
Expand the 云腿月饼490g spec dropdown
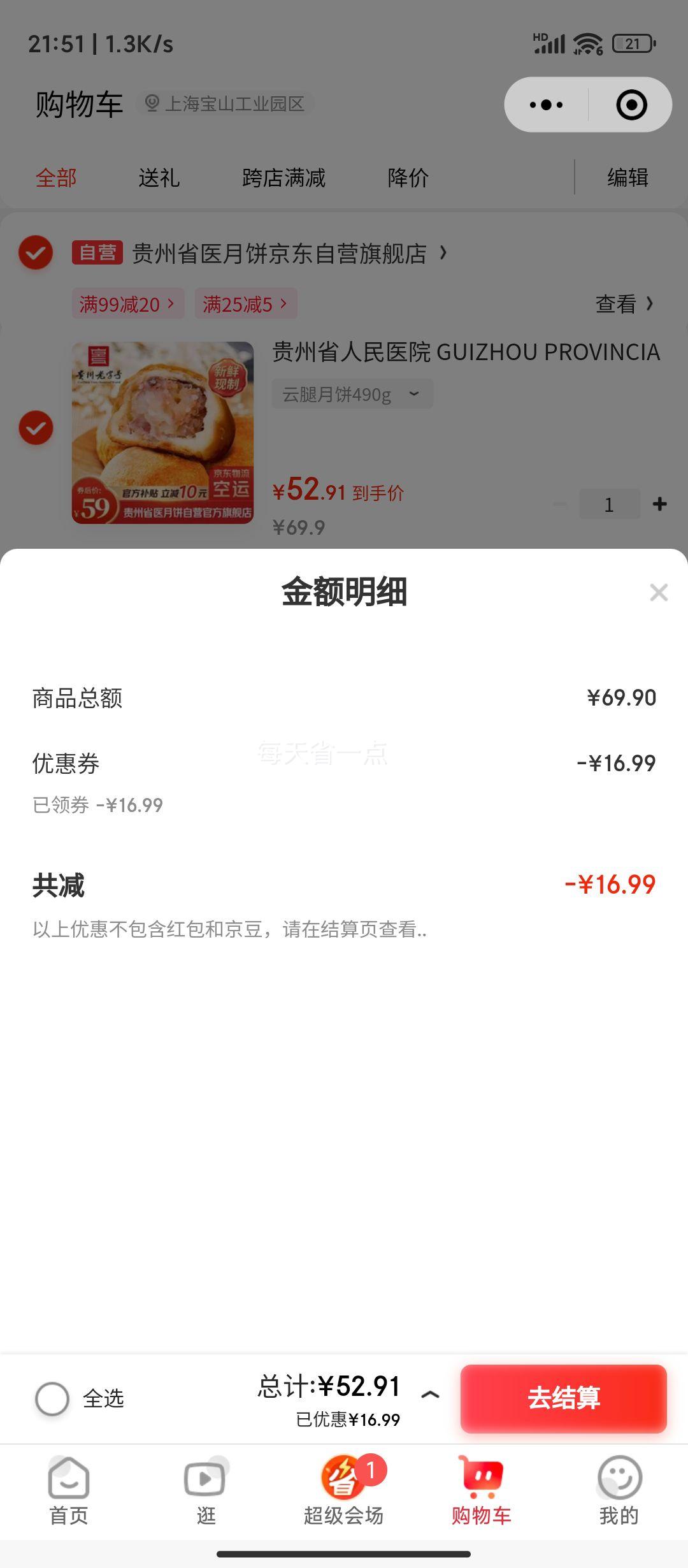[352, 394]
